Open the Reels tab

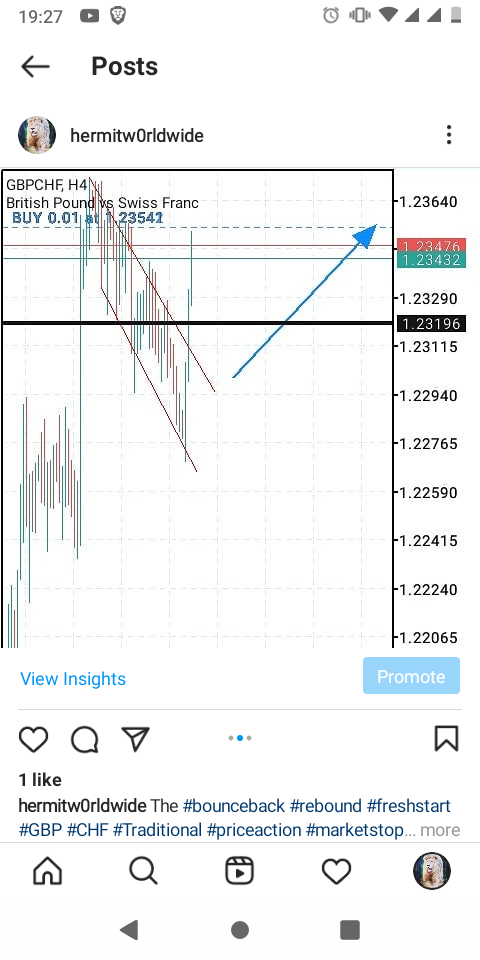pos(239,871)
